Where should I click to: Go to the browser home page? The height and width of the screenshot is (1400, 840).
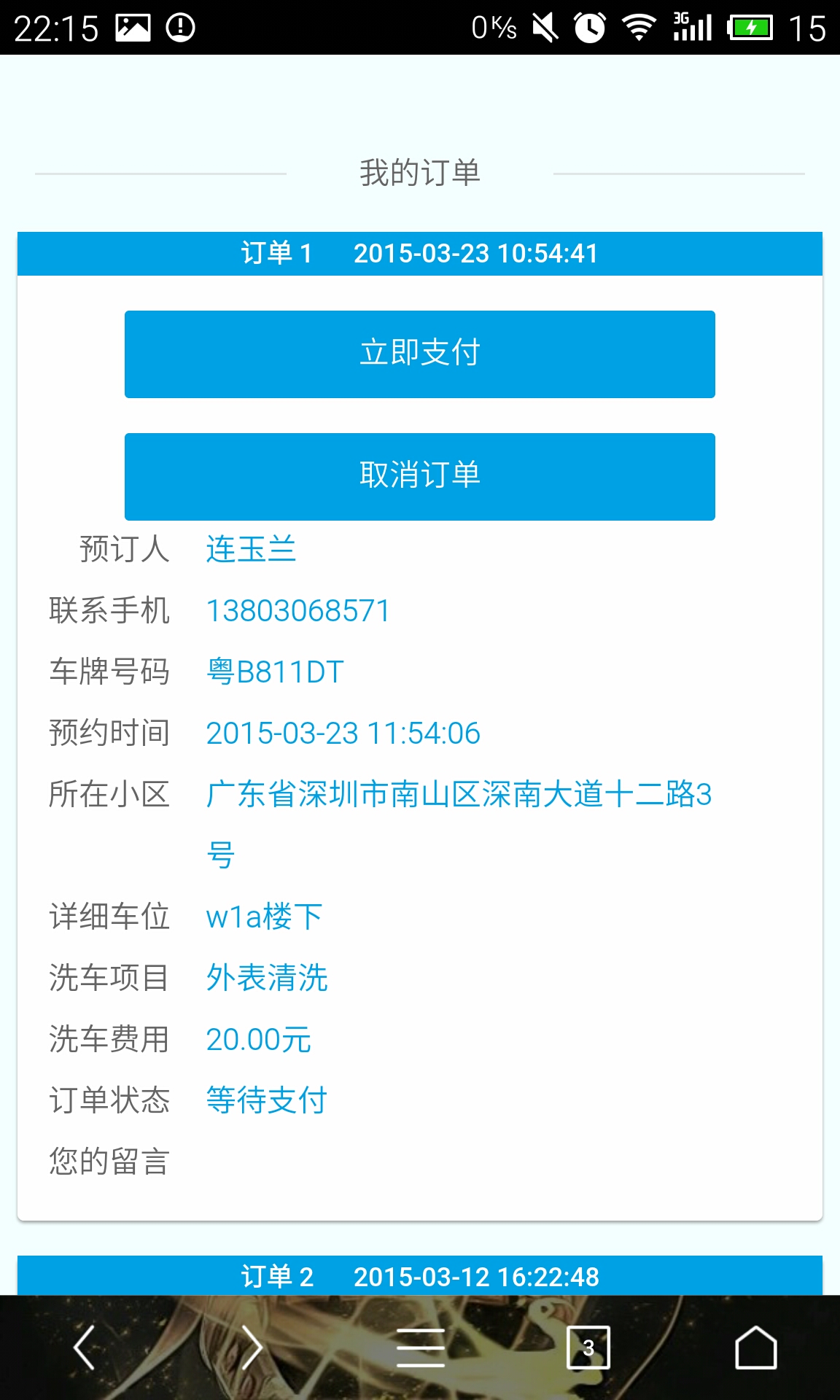(x=756, y=1347)
